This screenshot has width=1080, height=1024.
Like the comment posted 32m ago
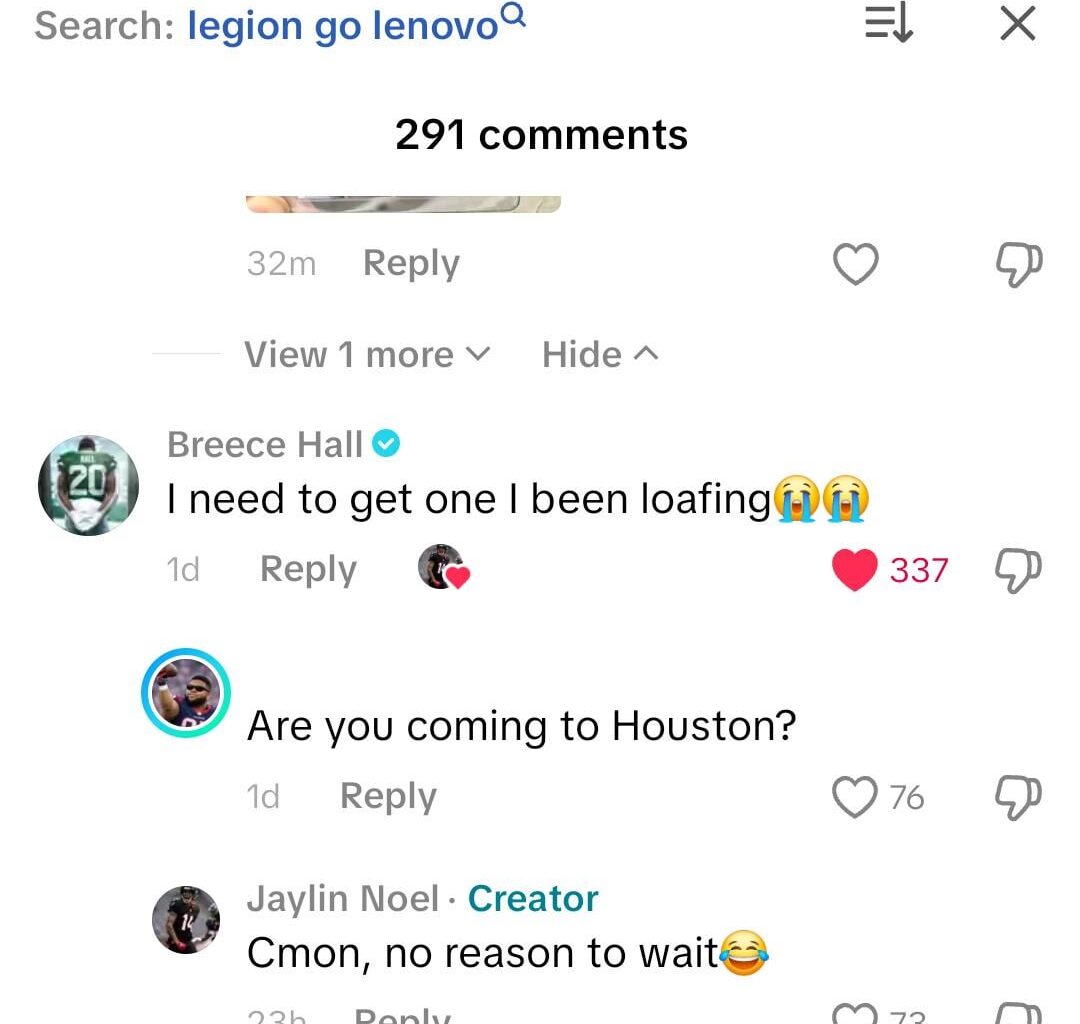[x=856, y=264]
